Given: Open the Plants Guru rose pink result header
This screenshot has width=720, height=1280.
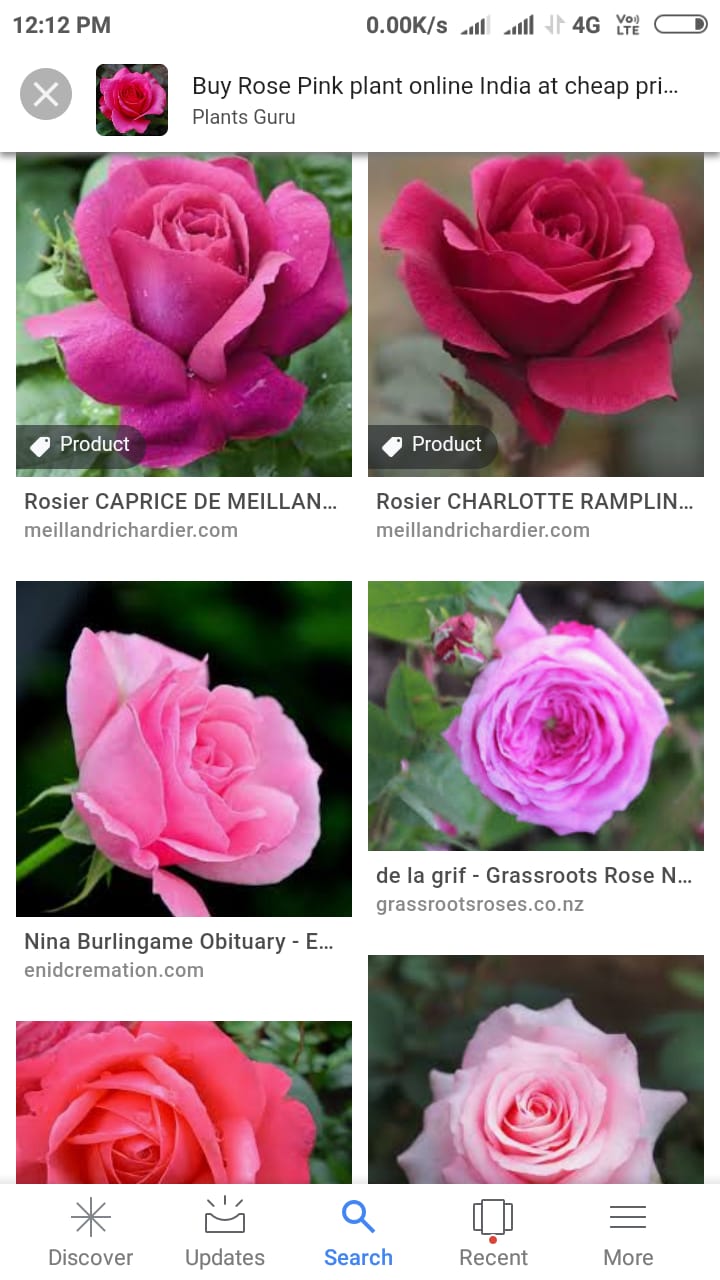Looking at the screenshot, I should [x=435, y=100].
